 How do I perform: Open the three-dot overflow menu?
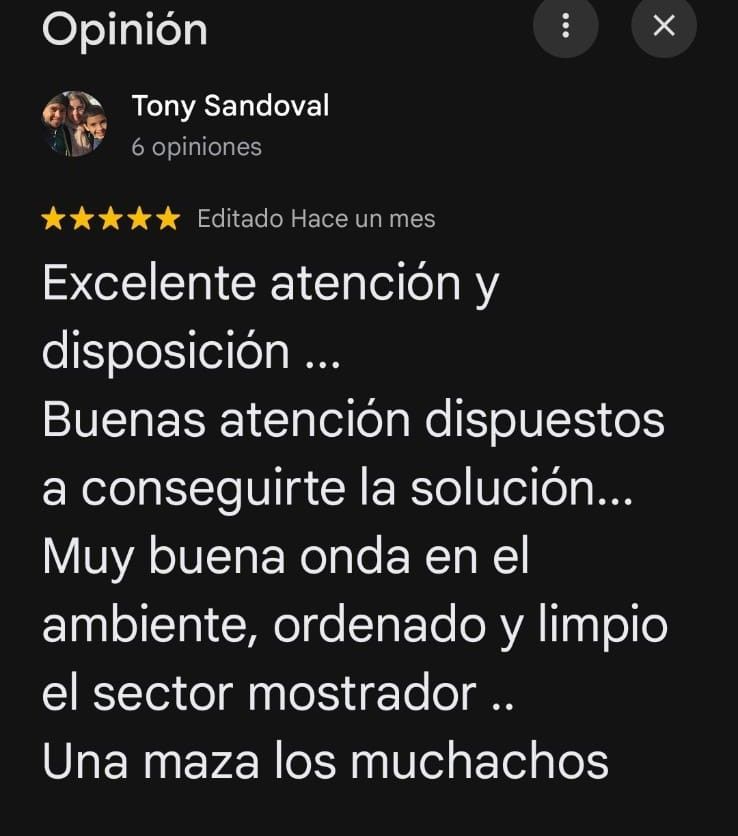coord(566,26)
